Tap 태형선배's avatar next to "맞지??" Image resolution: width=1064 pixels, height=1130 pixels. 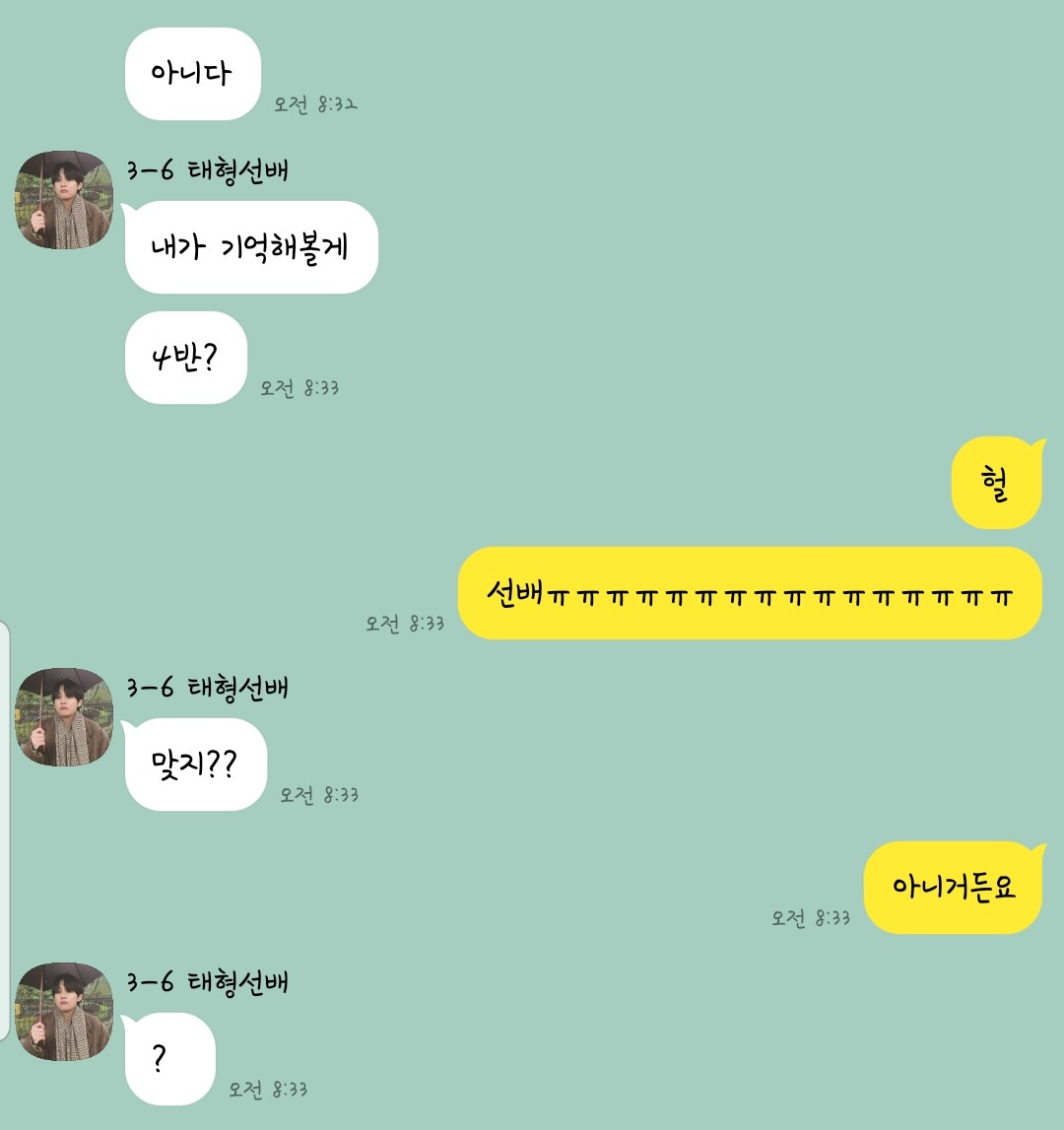tap(64, 717)
